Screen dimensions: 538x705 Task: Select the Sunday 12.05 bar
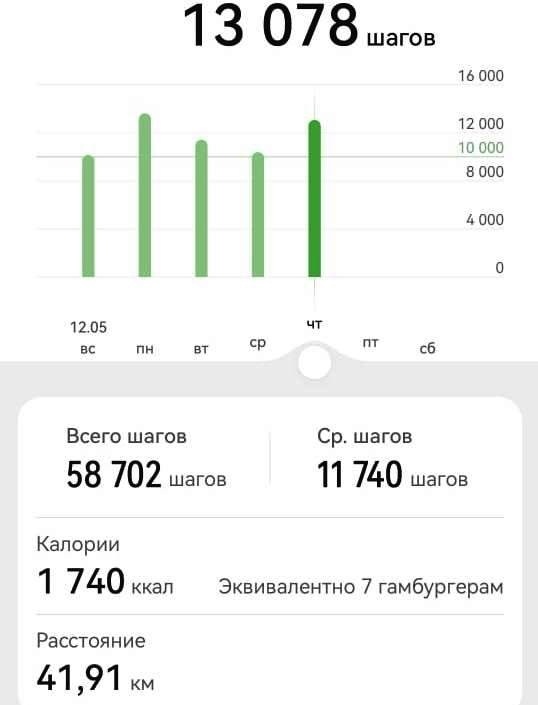88,216
